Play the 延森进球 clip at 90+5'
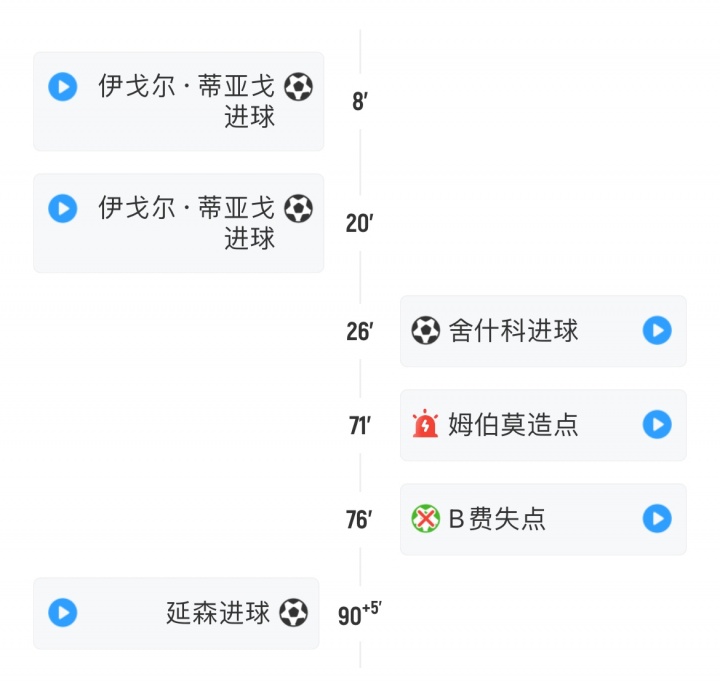The width and height of the screenshot is (720, 687). tap(63, 612)
